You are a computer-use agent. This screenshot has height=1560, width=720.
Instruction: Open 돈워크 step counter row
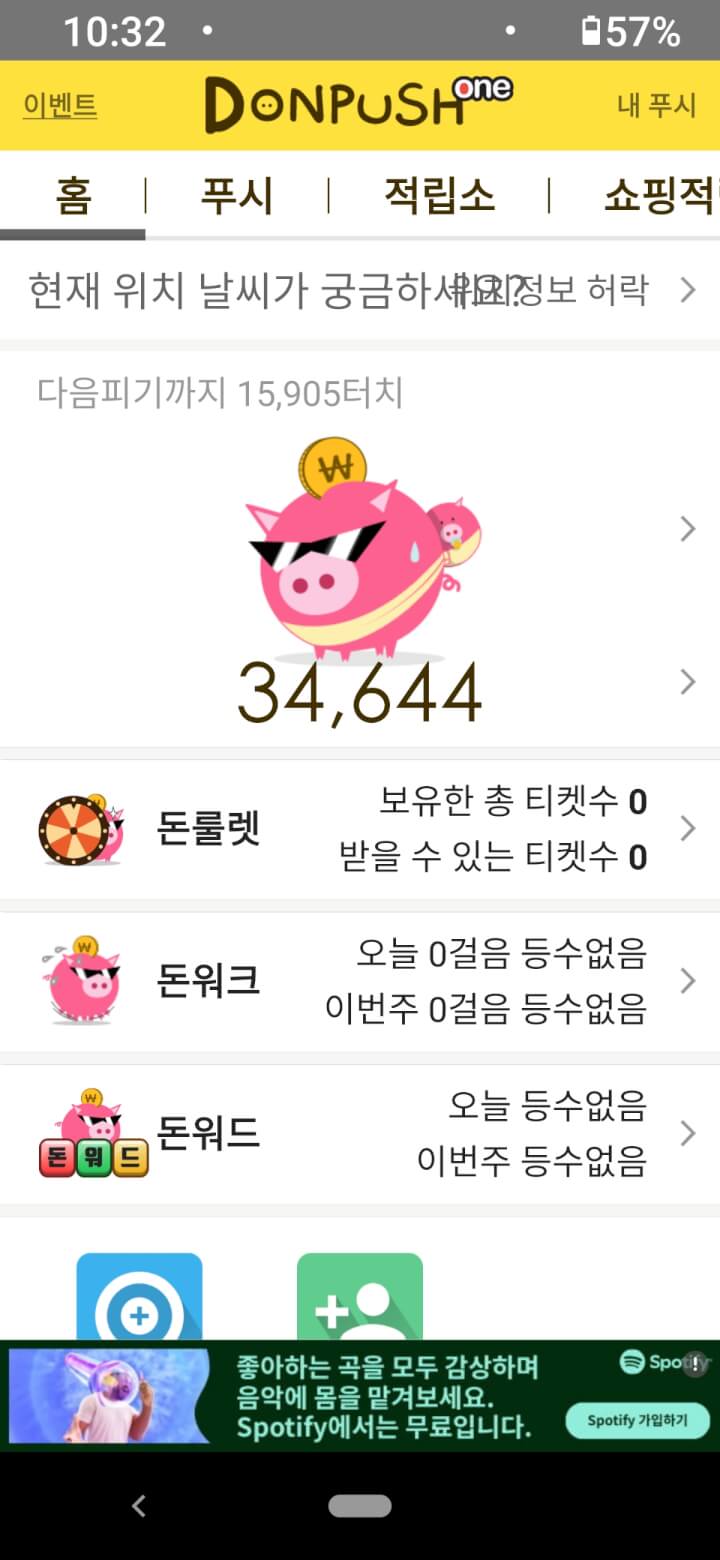(x=360, y=981)
